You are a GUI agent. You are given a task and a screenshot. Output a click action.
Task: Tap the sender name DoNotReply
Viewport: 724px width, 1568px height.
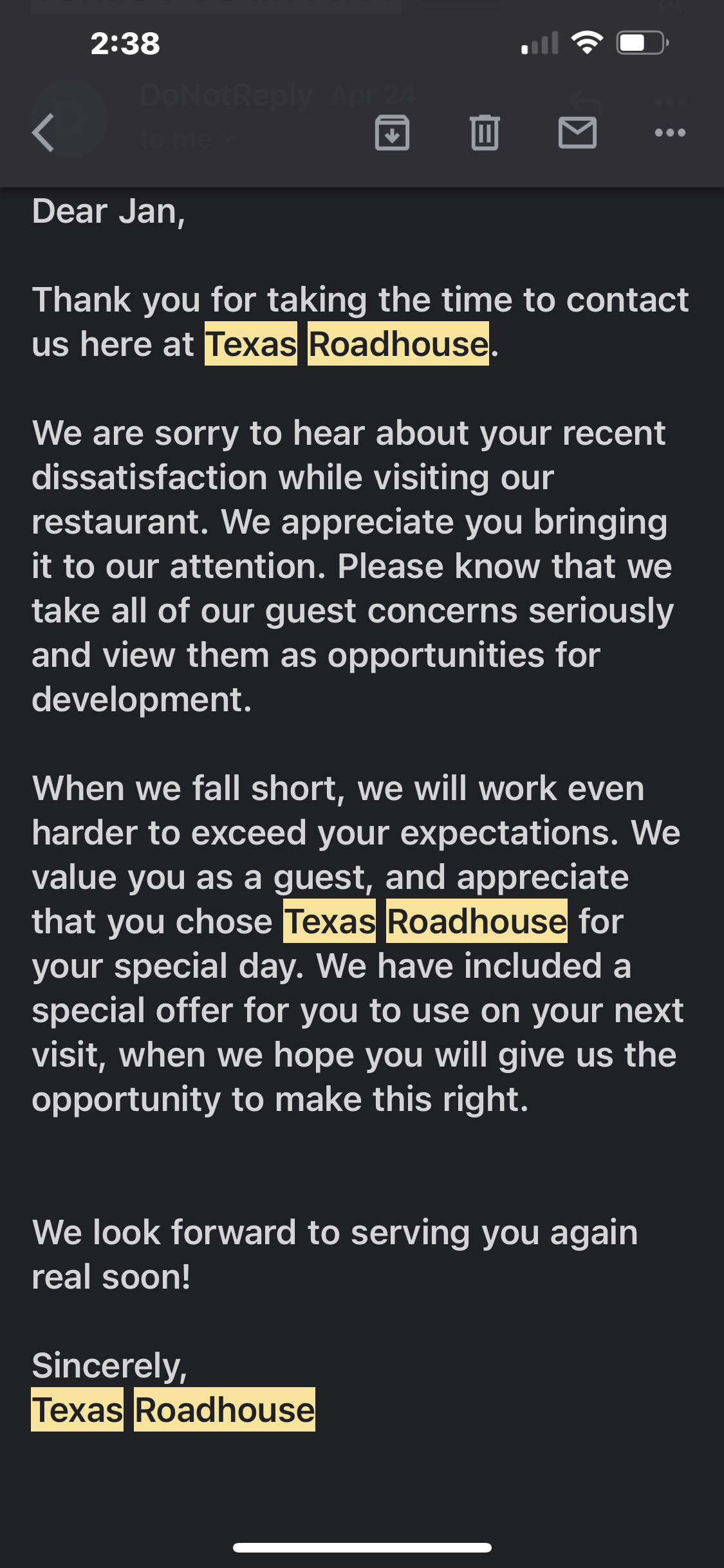(225, 97)
